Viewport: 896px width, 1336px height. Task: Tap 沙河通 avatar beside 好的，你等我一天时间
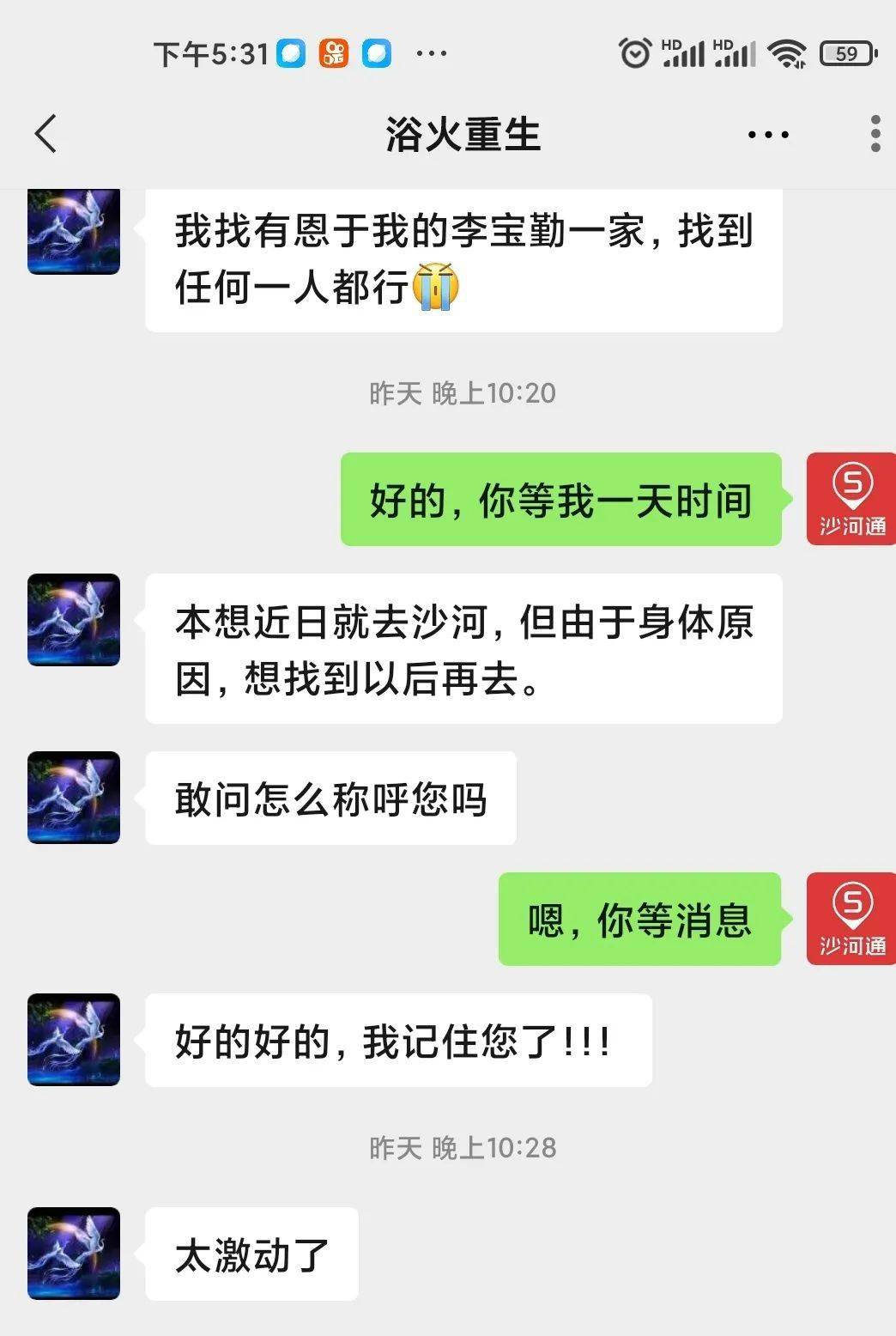[851, 499]
